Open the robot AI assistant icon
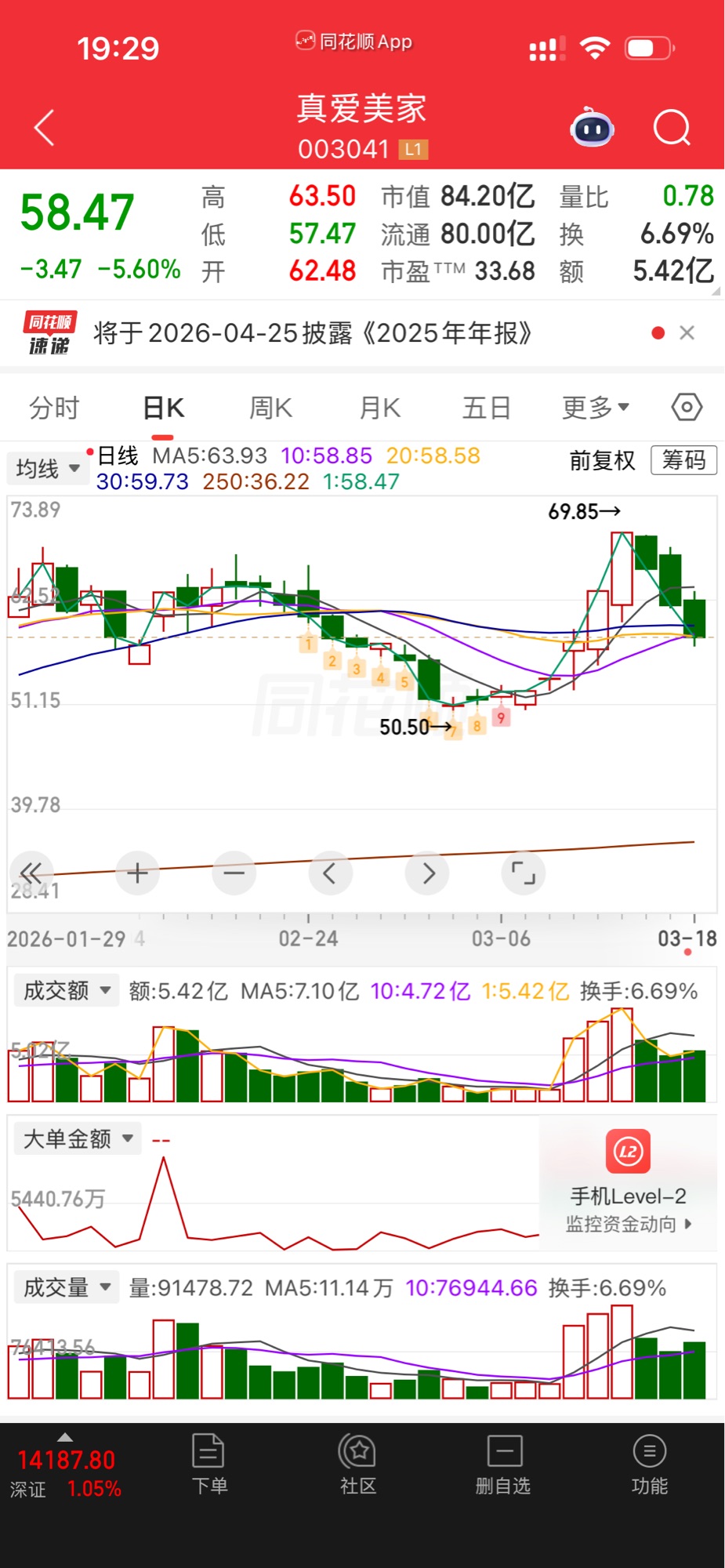The width and height of the screenshot is (725, 1568). pyautogui.click(x=592, y=128)
